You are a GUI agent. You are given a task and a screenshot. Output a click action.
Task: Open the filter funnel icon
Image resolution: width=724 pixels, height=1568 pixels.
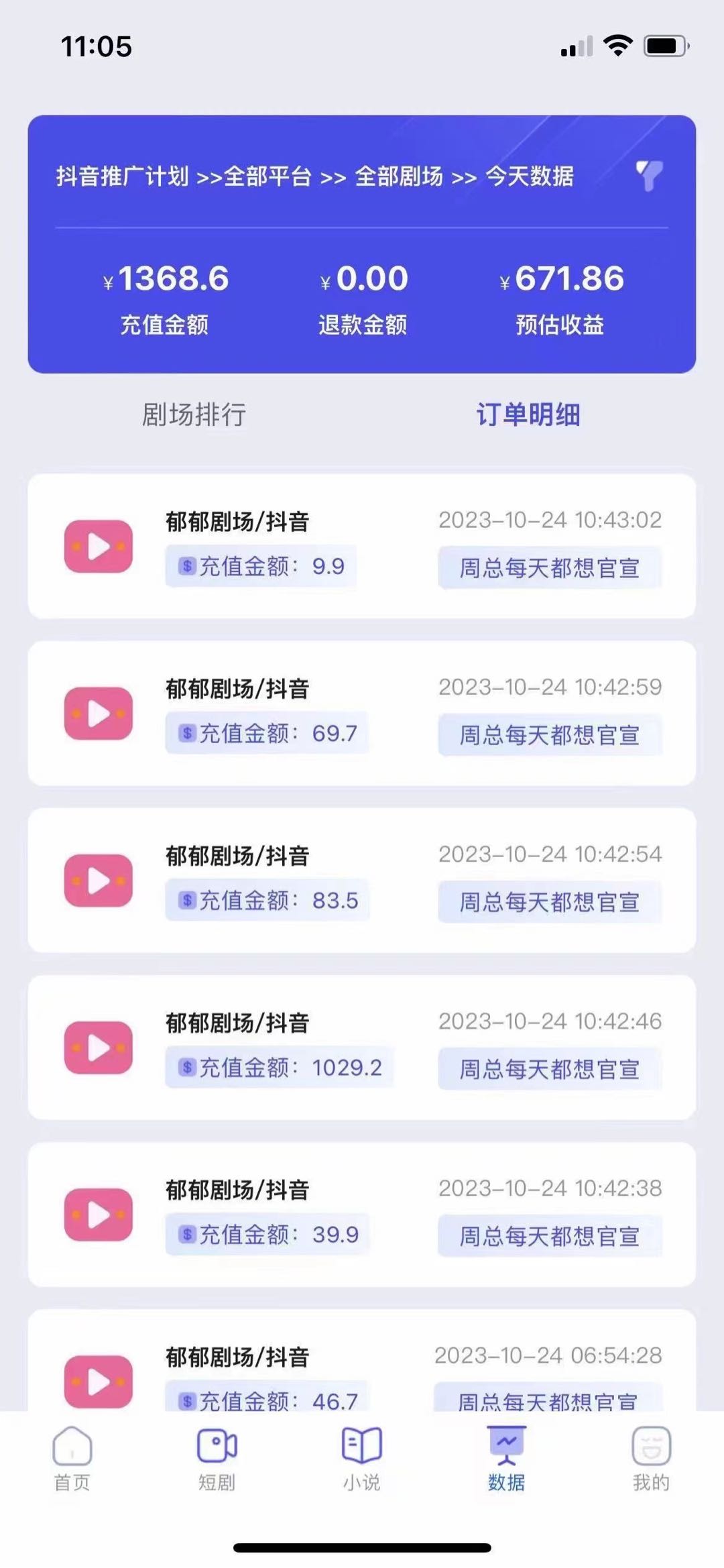(x=649, y=176)
